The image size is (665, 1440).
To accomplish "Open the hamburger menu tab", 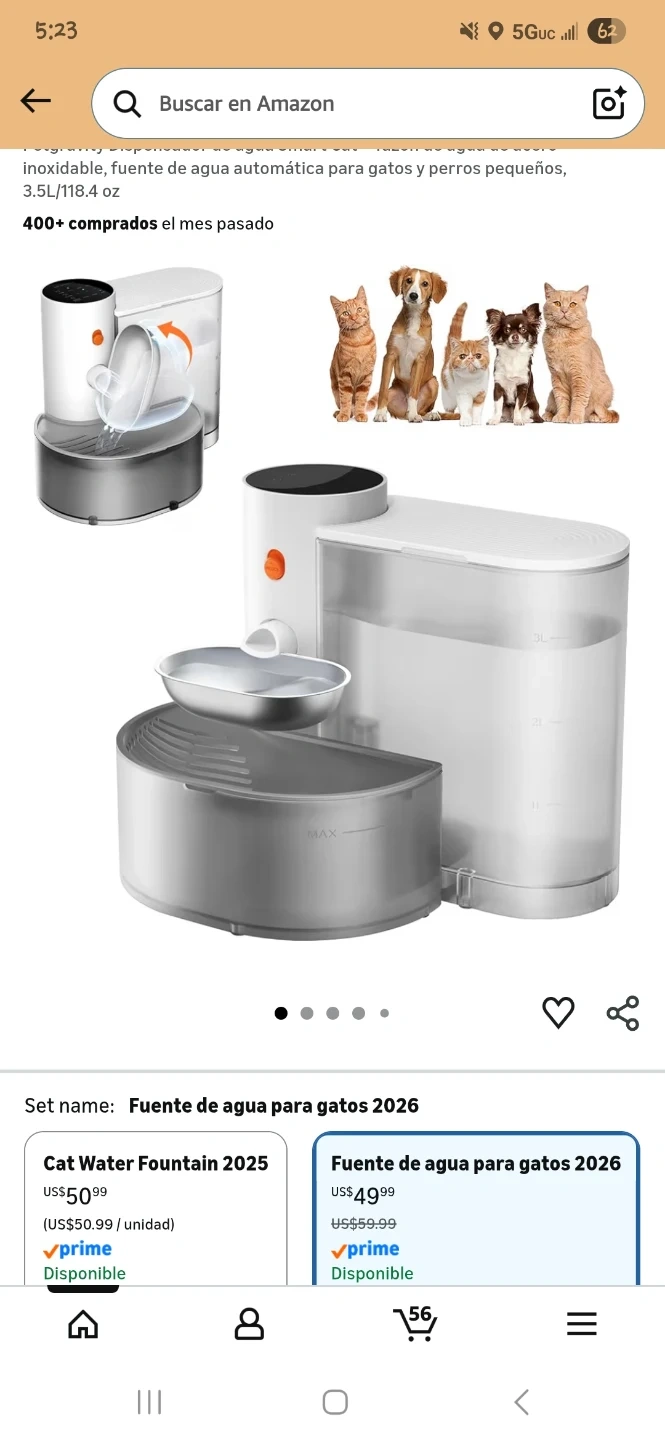I will pos(581,1324).
